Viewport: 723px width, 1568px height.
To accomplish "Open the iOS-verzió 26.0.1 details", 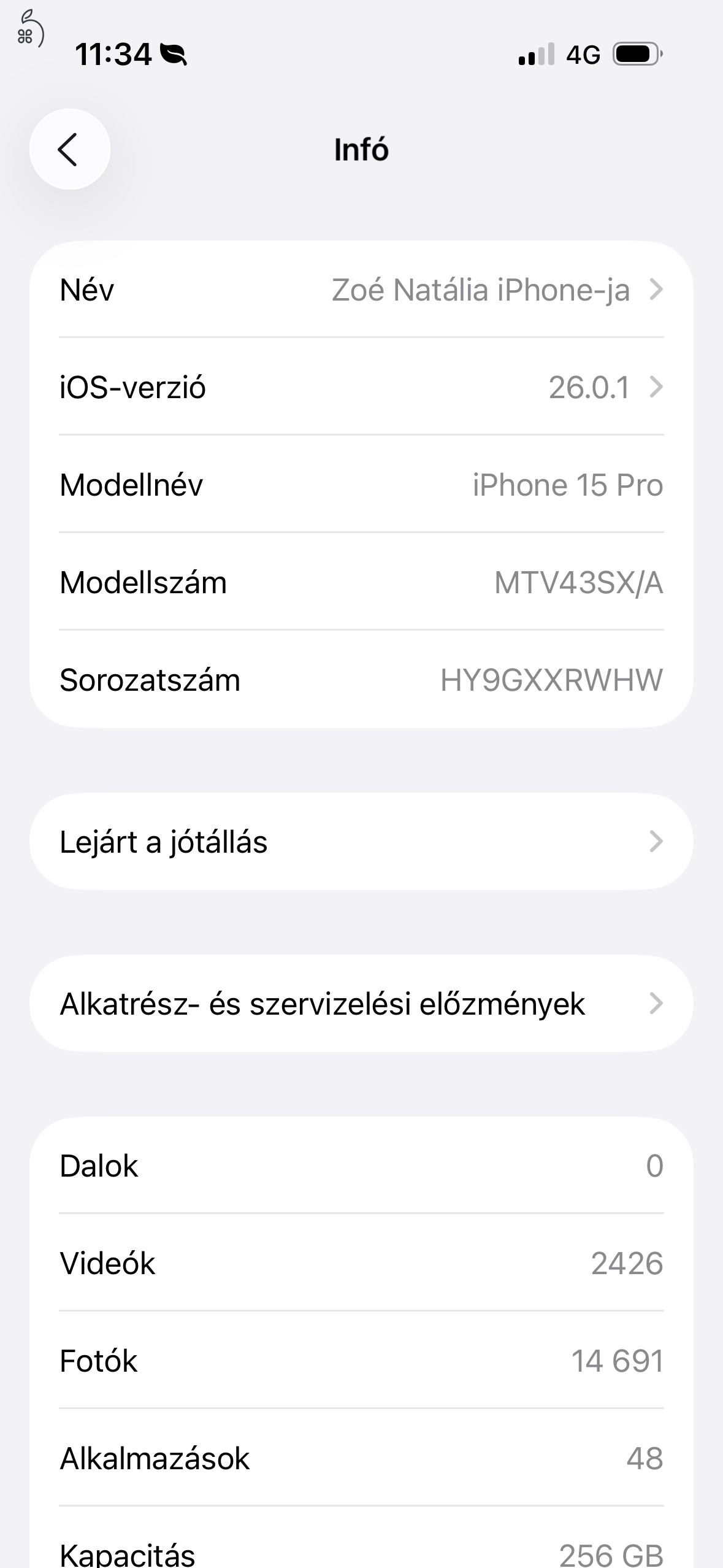I will (x=361, y=387).
